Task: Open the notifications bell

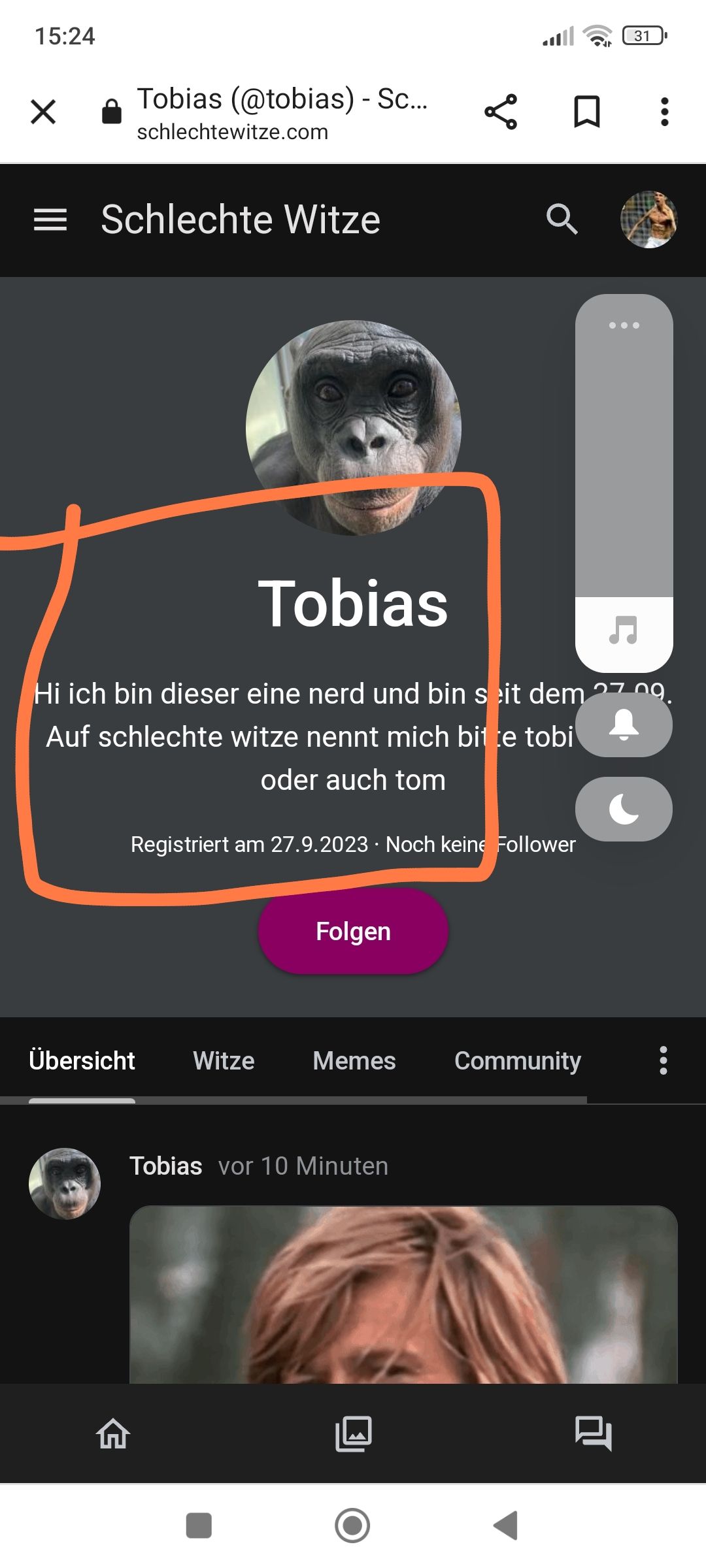Action: [624, 725]
